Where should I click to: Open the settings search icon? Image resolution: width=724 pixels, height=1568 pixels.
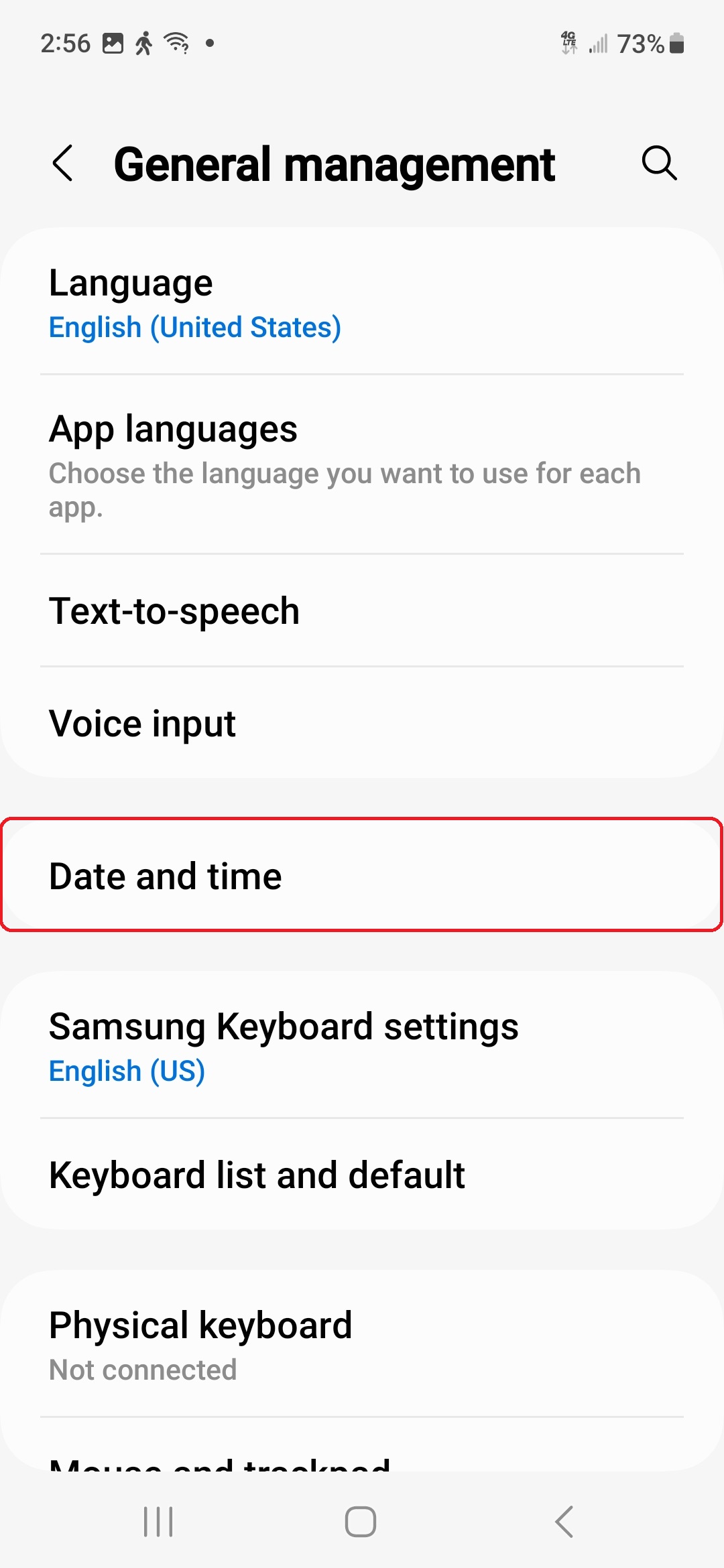pyautogui.click(x=659, y=164)
